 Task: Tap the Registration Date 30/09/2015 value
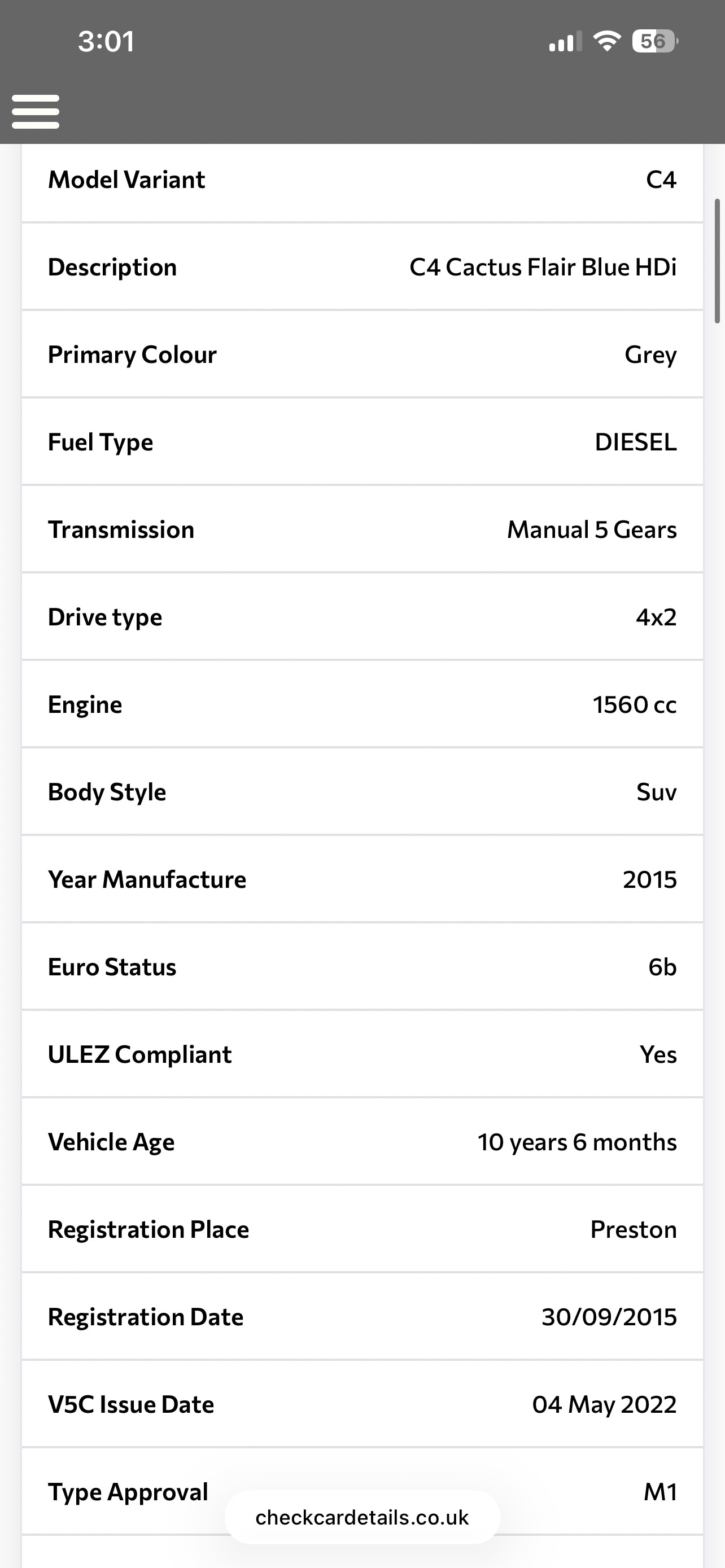pos(608,1317)
